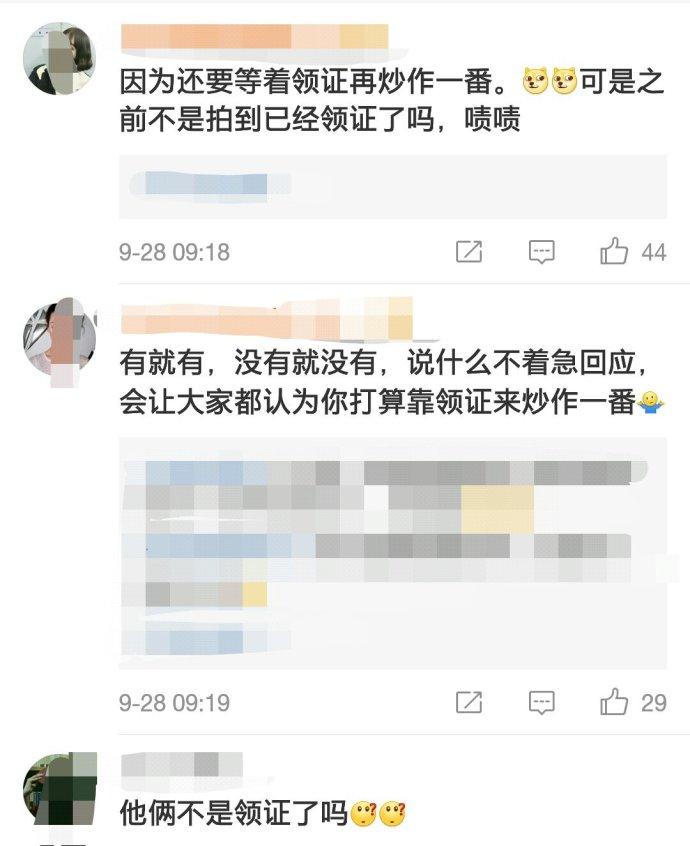The height and width of the screenshot is (846, 690).
Task: Repost the comment from 9-28 09:18
Action: (x=469, y=252)
